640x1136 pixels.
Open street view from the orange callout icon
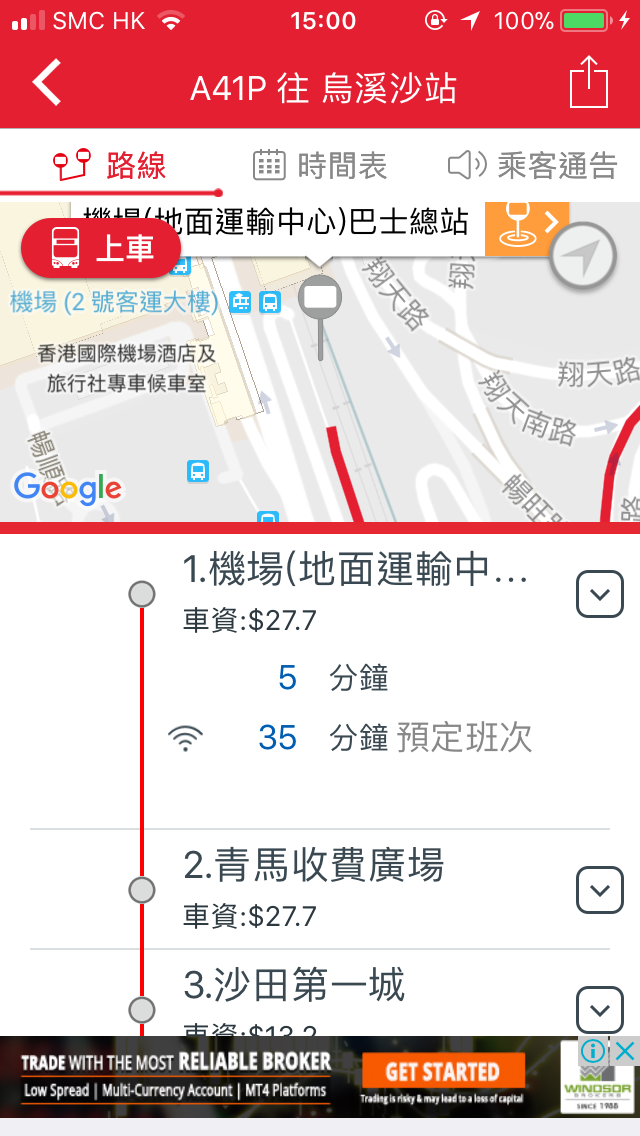coord(526,229)
